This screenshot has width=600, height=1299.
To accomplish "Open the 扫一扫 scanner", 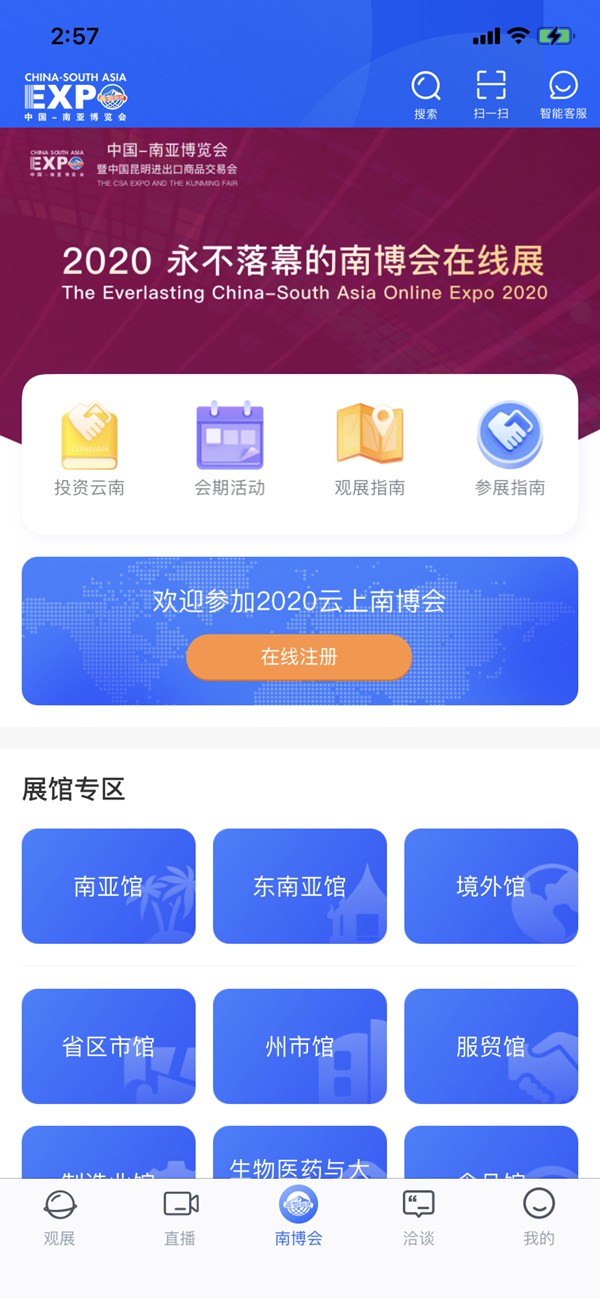I will [x=491, y=94].
